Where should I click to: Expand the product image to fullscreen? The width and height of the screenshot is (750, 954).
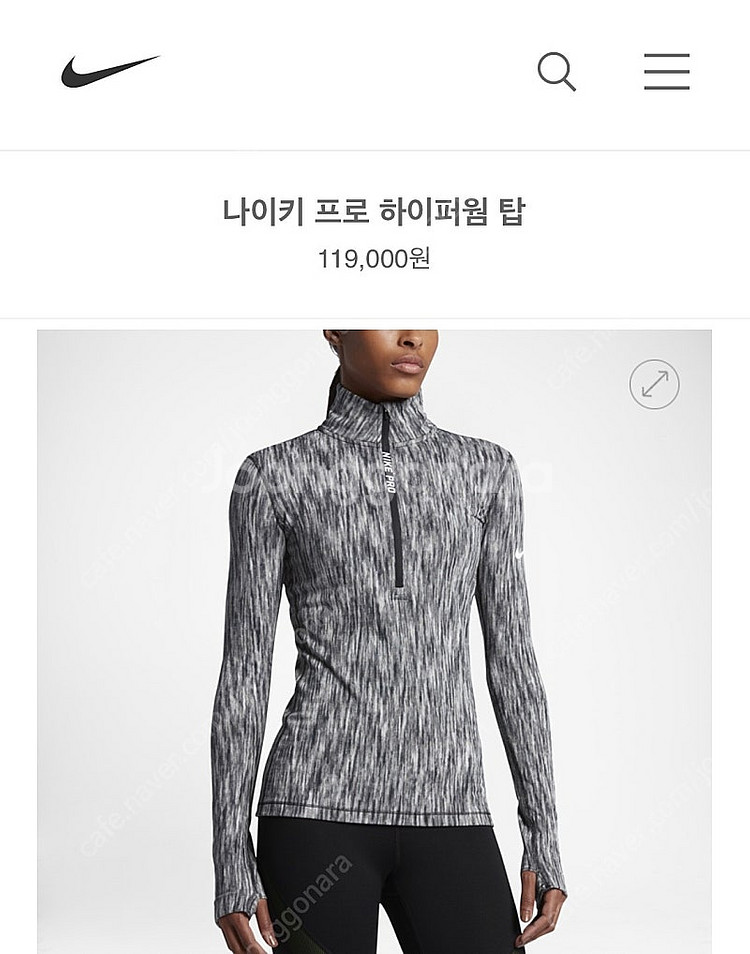pos(654,384)
